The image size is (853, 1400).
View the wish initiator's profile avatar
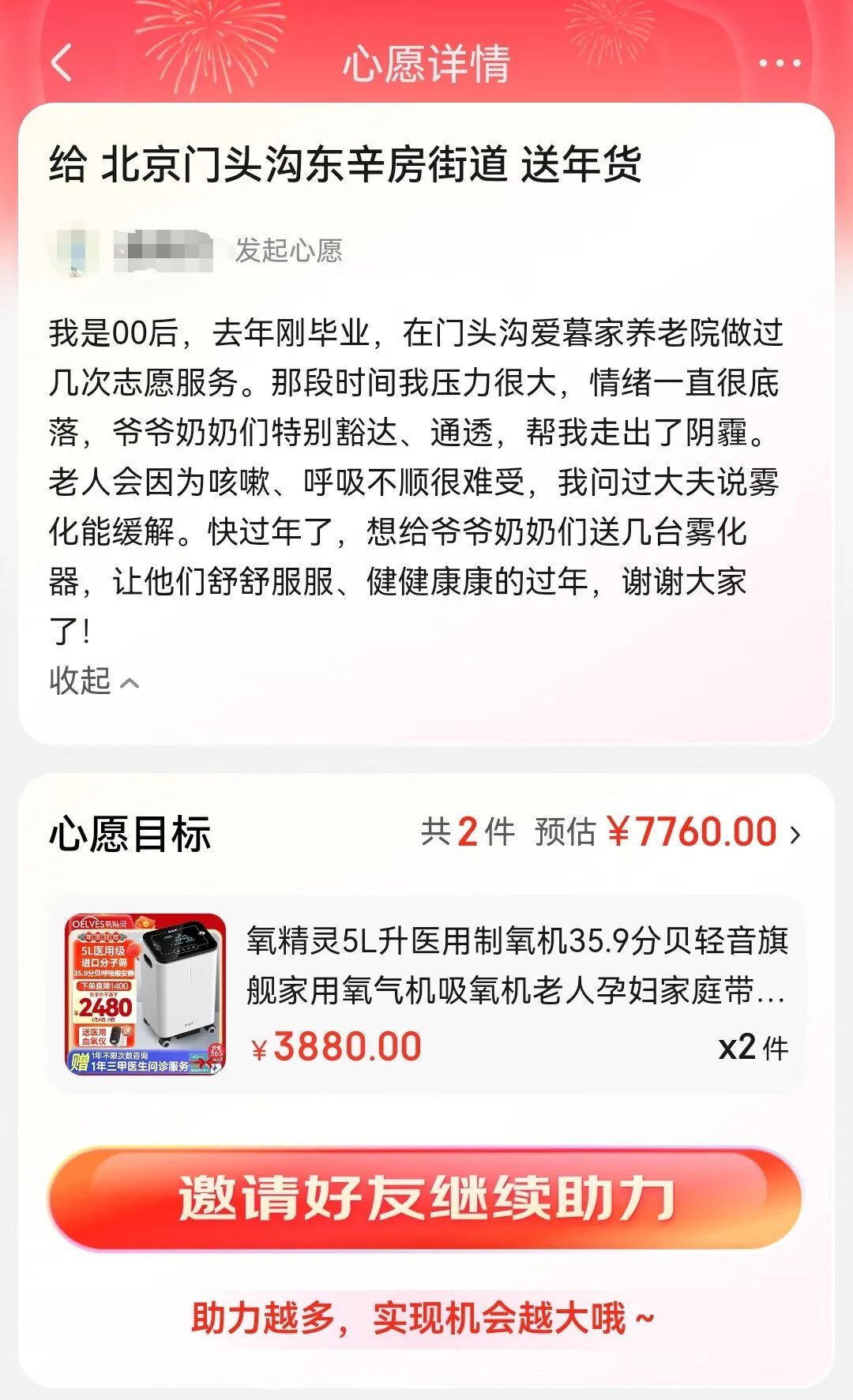pyautogui.click(x=75, y=252)
